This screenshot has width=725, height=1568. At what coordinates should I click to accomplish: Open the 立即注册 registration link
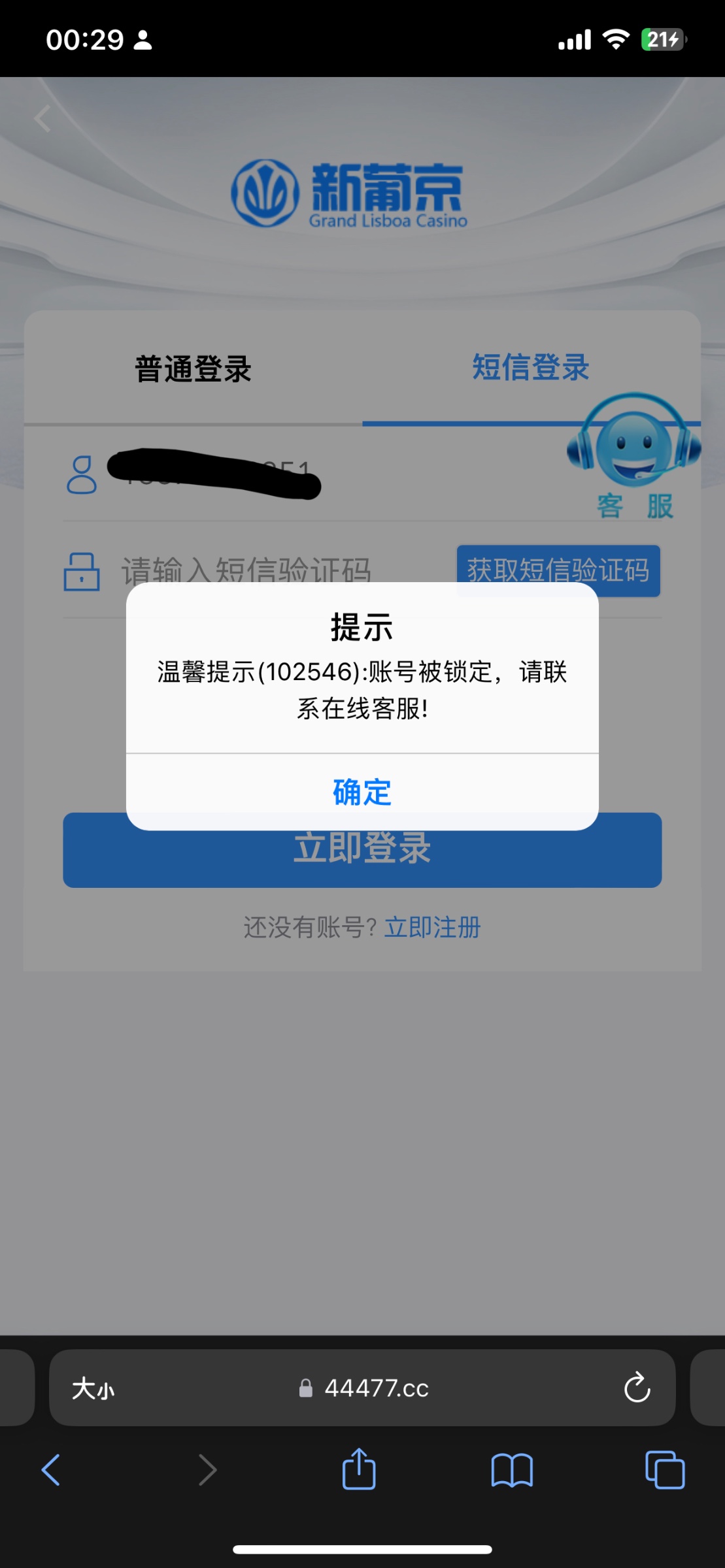(432, 927)
